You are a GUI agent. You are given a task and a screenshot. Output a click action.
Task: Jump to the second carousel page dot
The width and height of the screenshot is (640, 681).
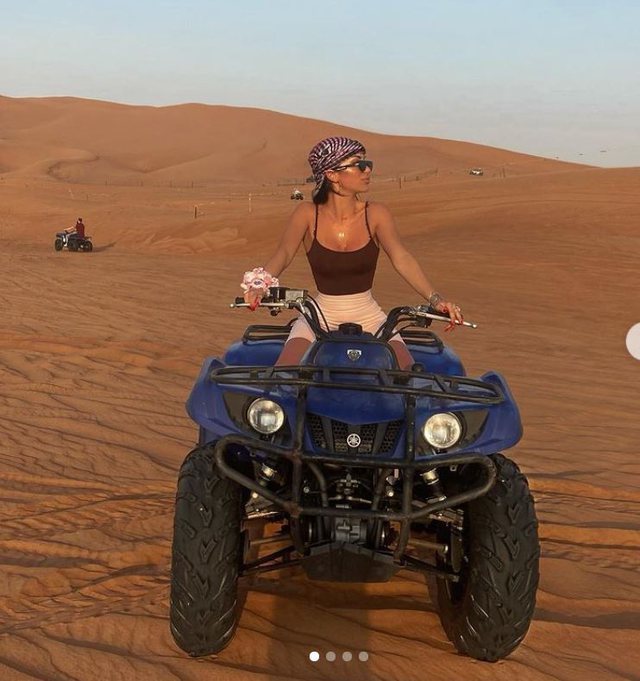(x=331, y=657)
